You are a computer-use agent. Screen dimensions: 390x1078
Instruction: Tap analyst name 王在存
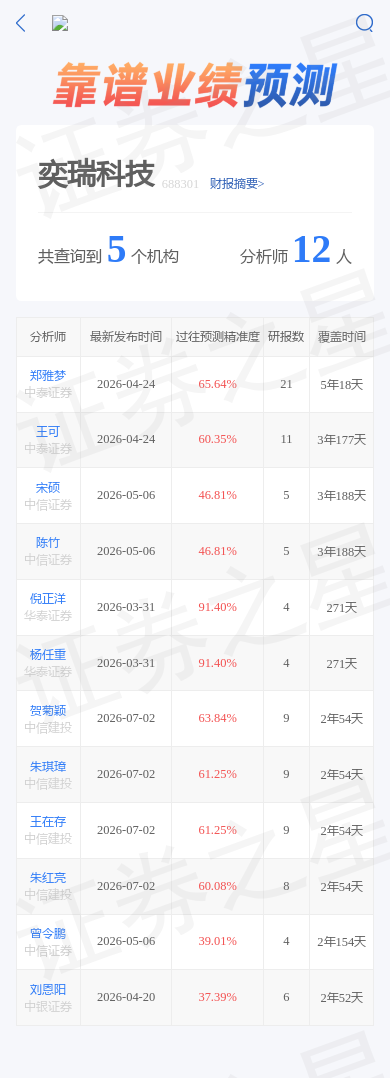(48, 822)
